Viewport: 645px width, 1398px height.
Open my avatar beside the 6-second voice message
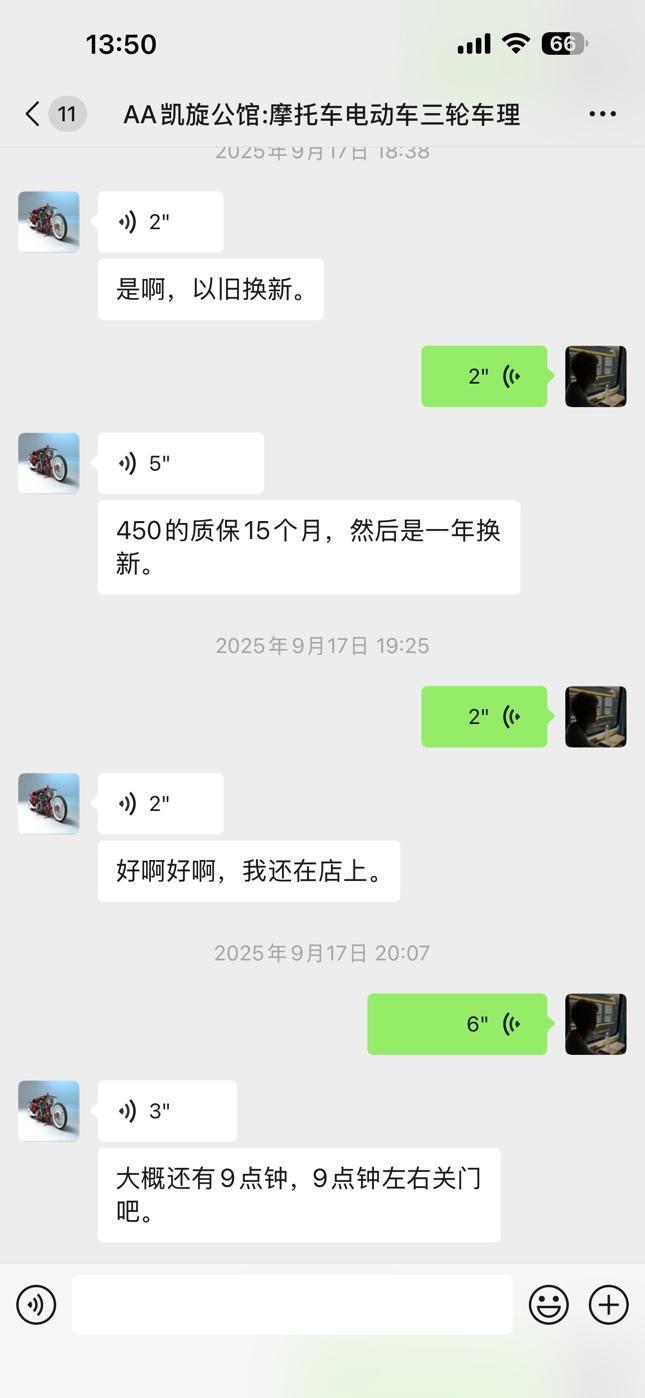click(596, 1024)
